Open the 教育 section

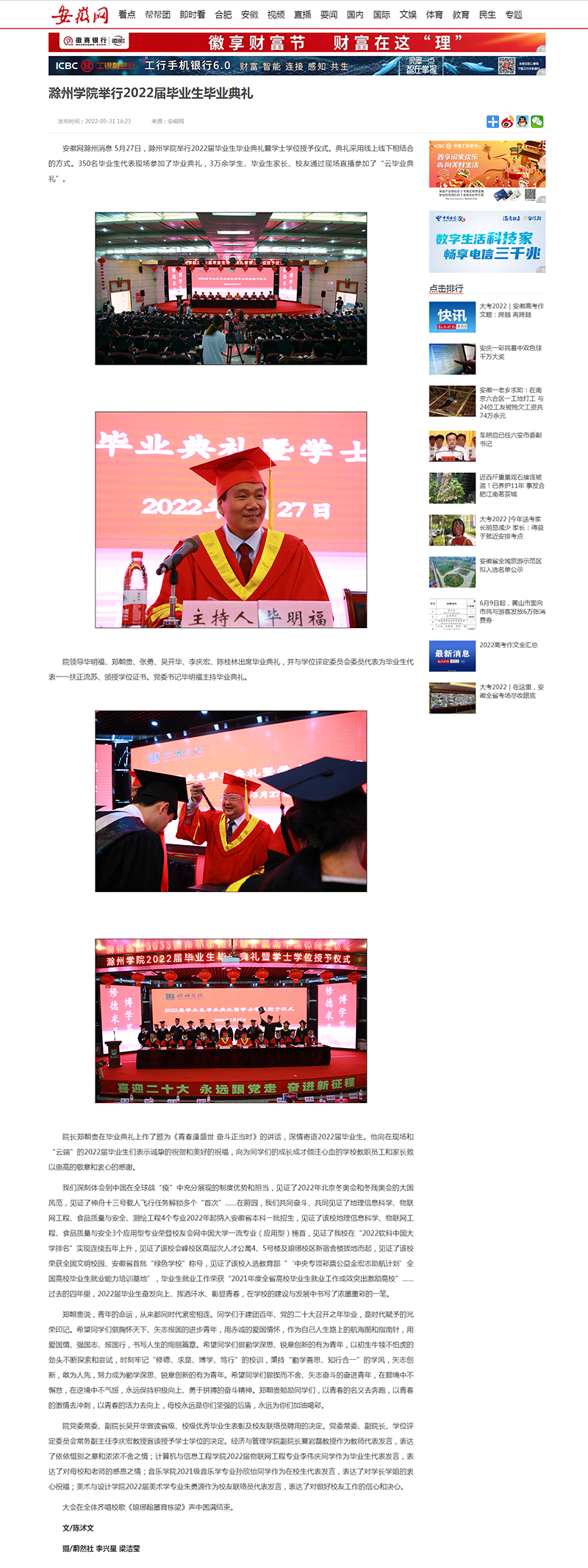461,15
